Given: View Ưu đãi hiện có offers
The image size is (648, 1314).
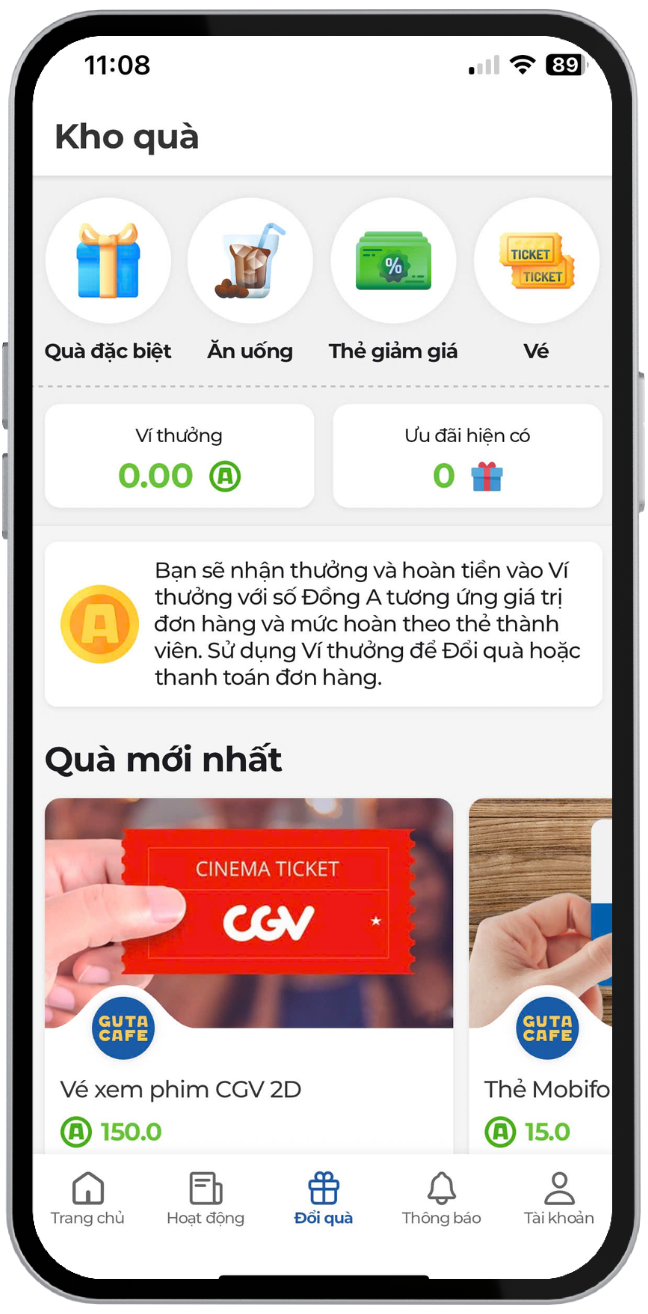Looking at the screenshot, I should pyautogui.click(x=467, y=456).
